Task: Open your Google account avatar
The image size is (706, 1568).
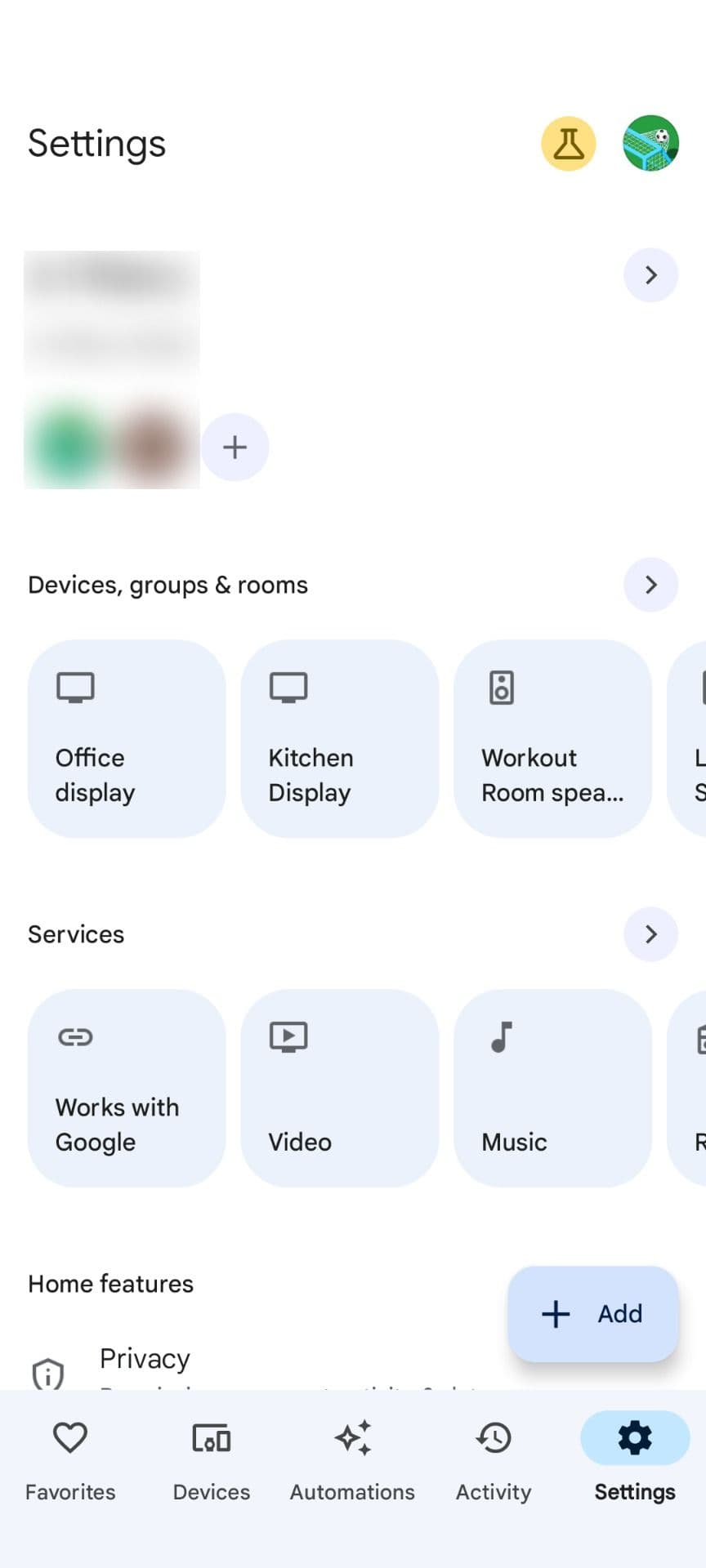Action: coord(650,143)
